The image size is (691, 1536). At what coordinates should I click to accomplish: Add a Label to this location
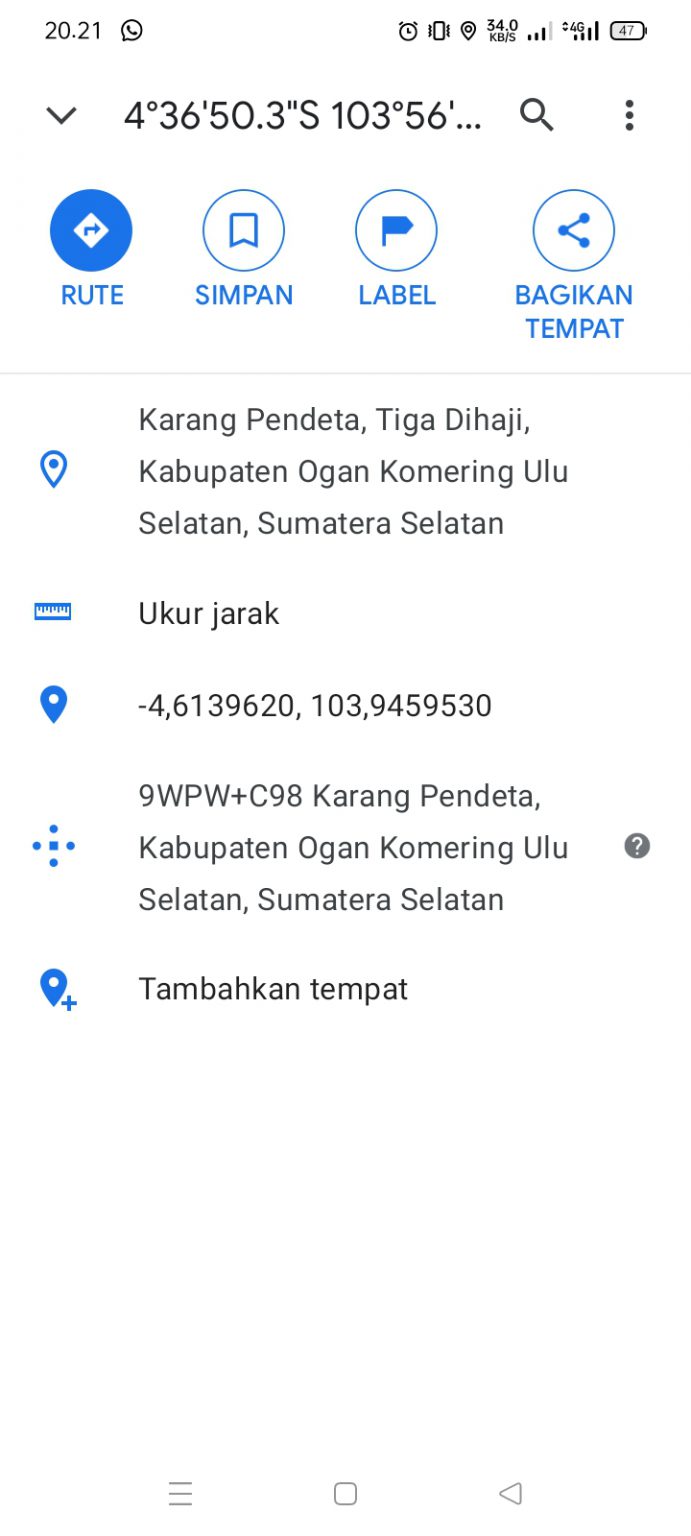[396, 231]
